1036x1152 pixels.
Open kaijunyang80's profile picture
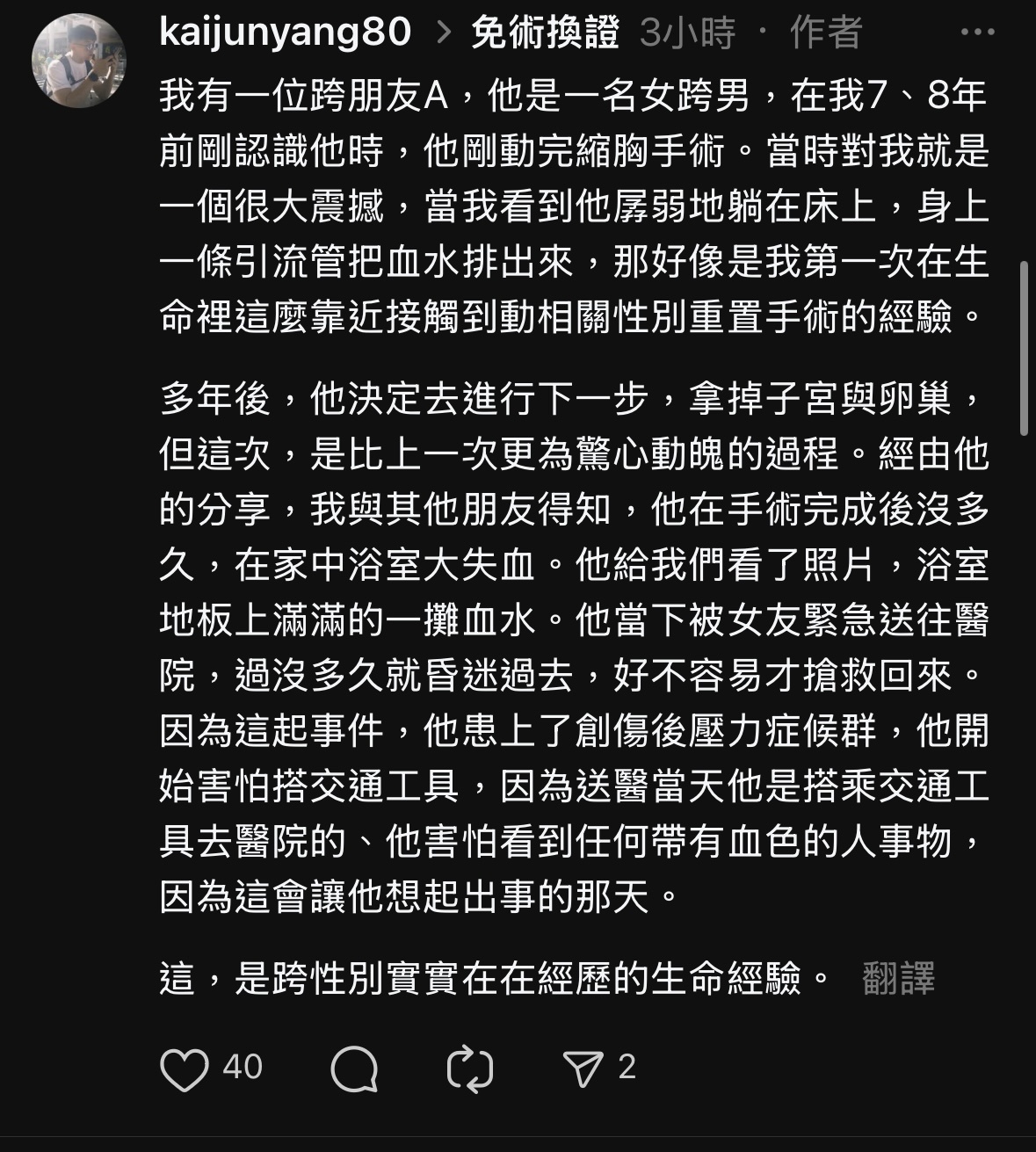(79, 62)
